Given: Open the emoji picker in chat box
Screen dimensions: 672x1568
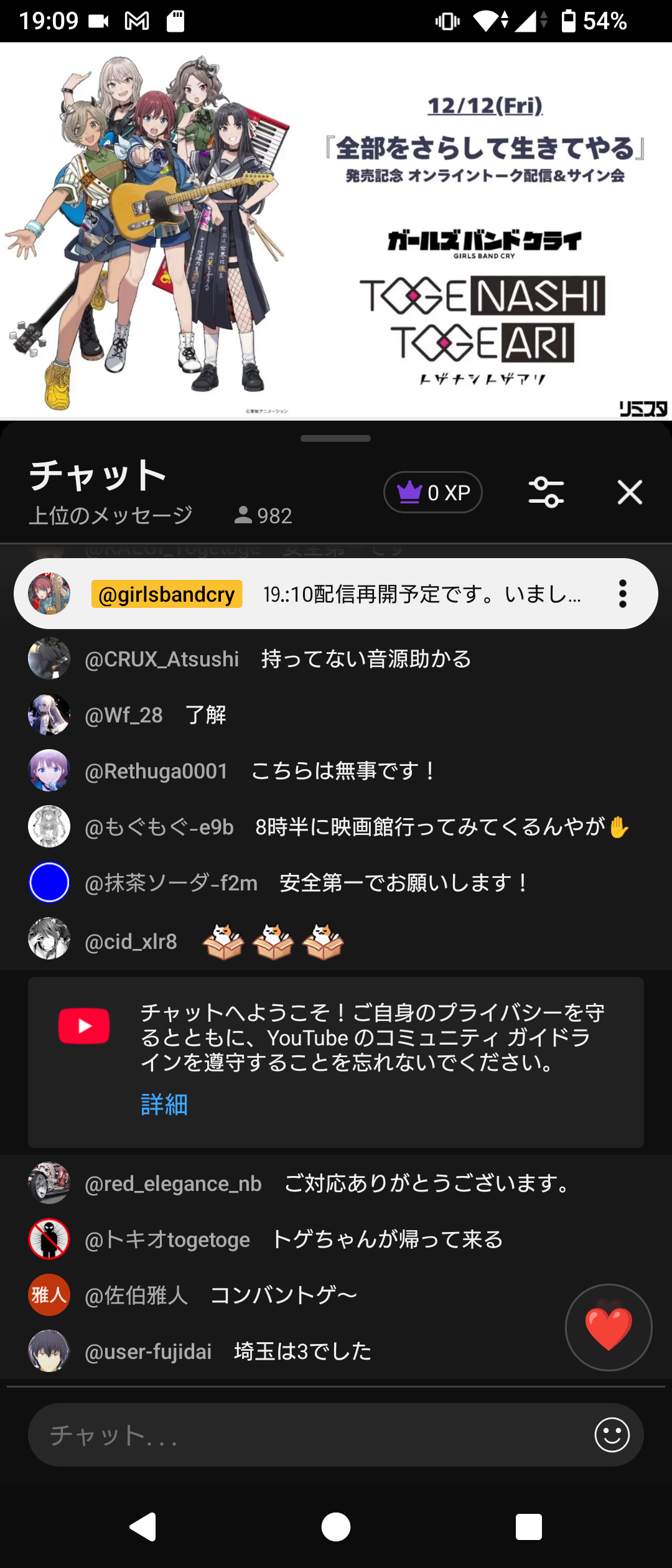Looking at the screenshot, I should point(612,1435).
